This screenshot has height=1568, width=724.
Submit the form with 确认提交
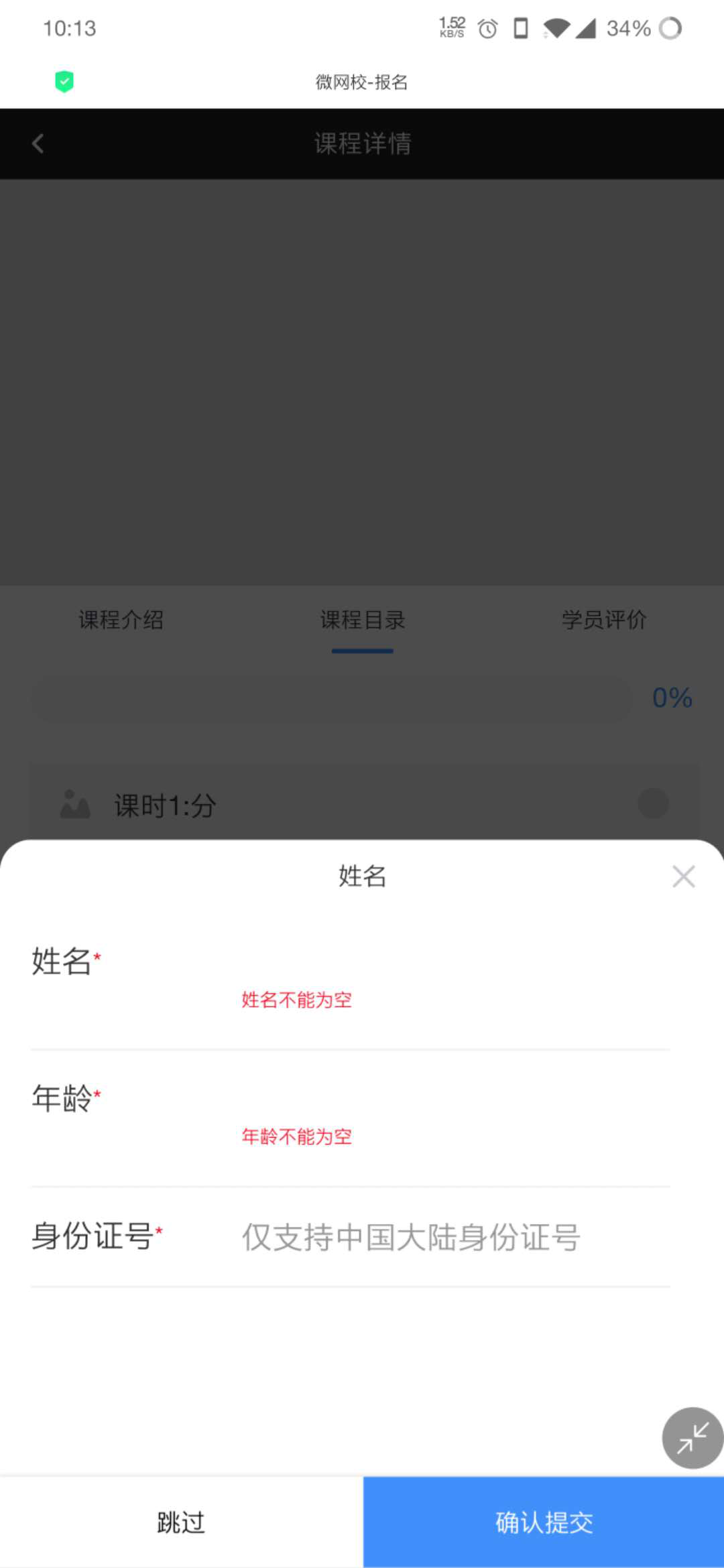544,1522
